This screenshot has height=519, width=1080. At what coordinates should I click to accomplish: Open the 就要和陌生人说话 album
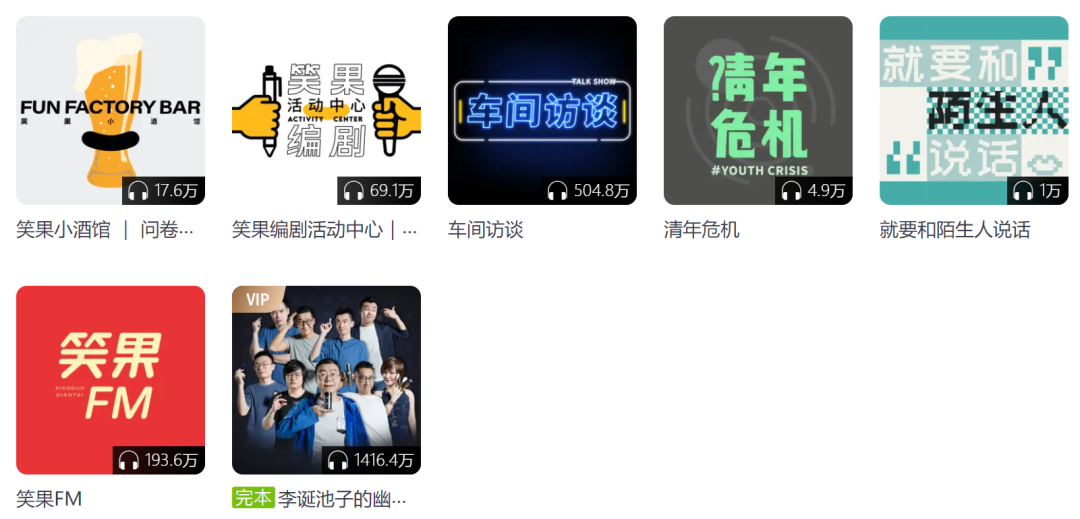[x=974, y=110]
